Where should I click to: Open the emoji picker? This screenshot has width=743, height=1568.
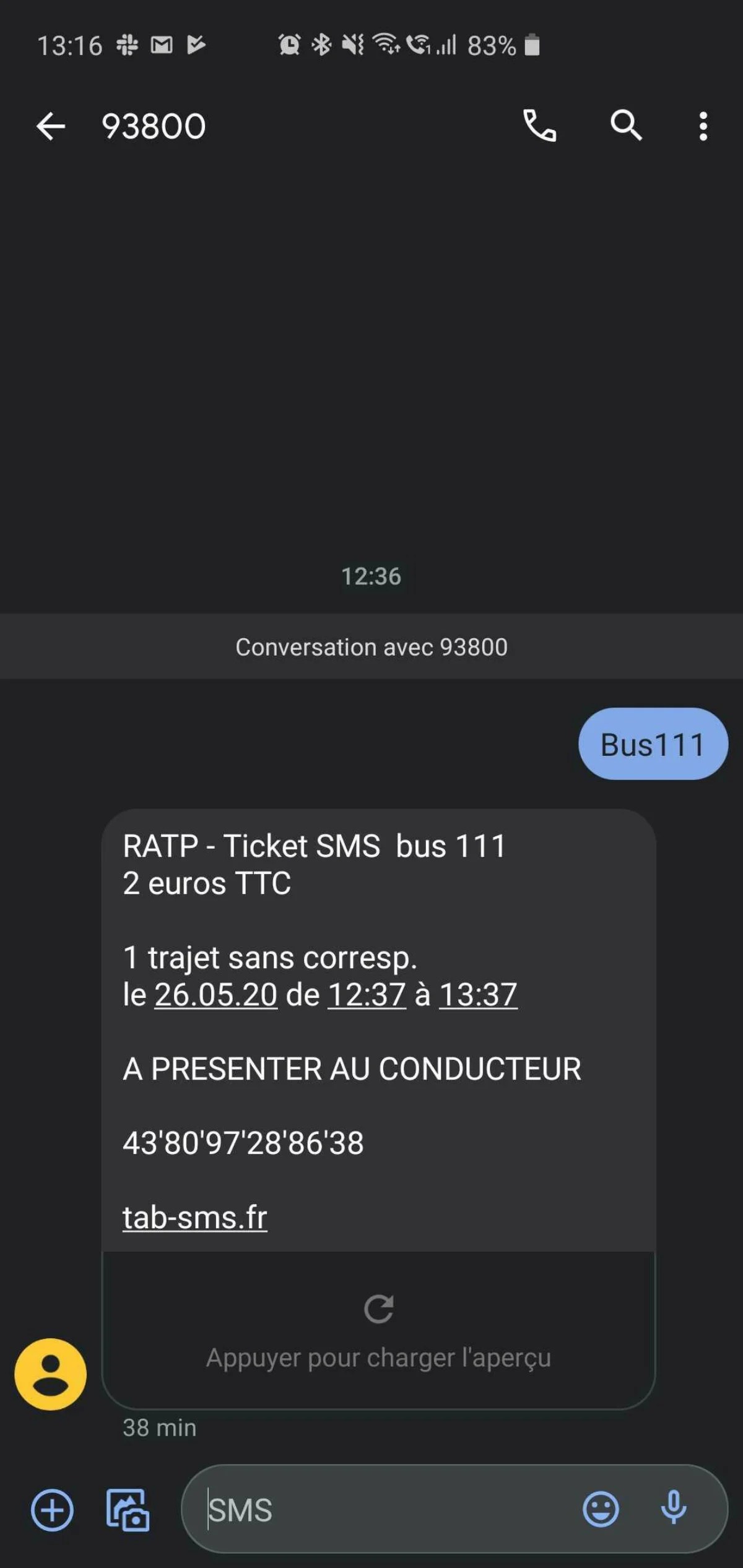point(602,1509)
